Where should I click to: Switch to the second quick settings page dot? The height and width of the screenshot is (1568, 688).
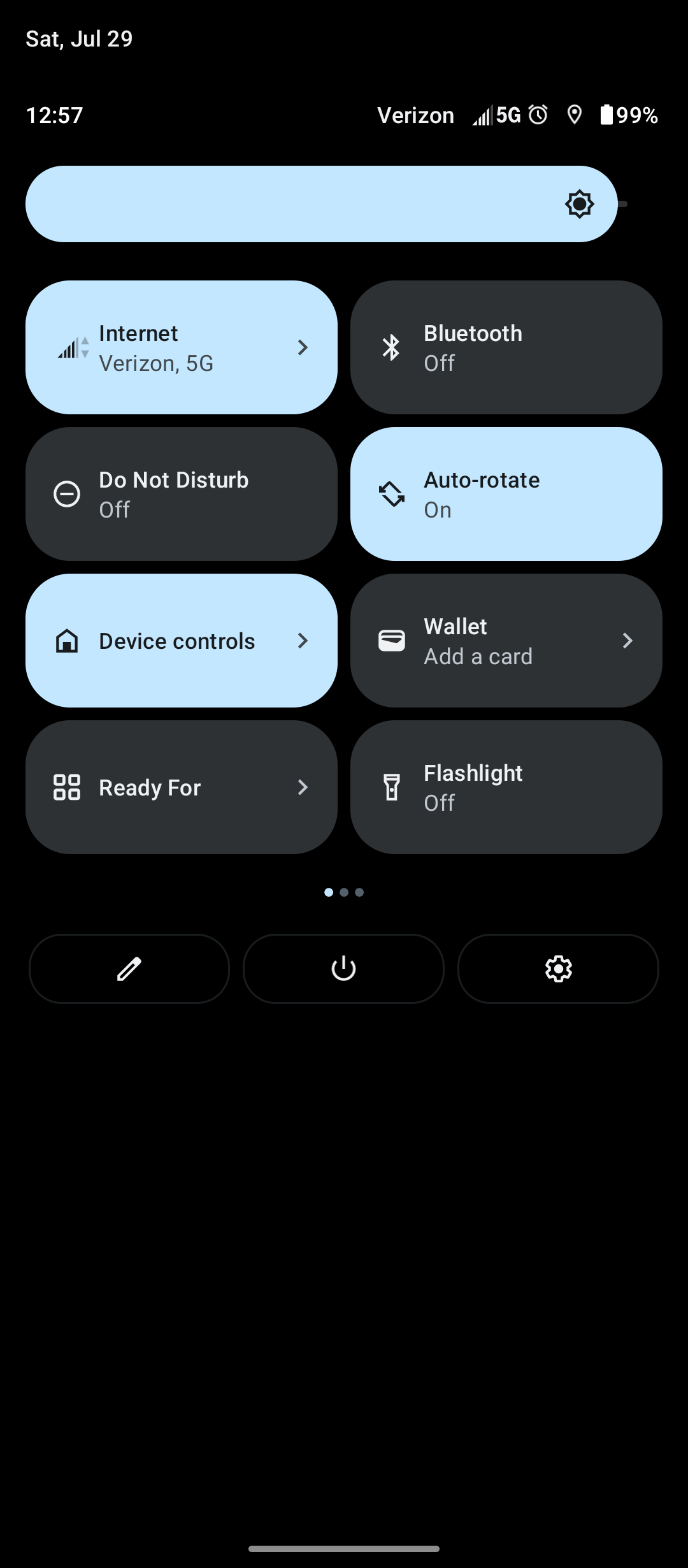pyautogui.click(x=344, y=892)
